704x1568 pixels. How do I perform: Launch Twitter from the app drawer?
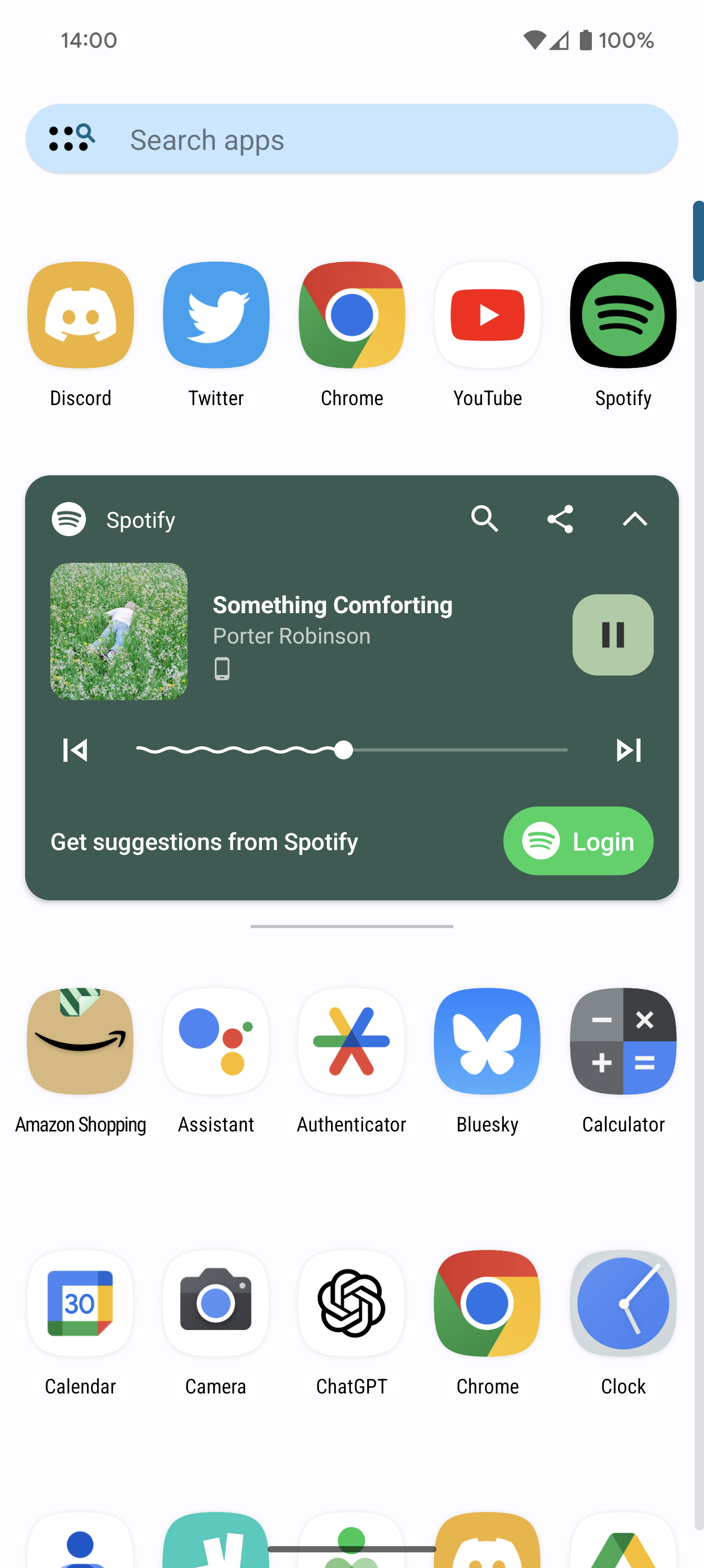[x=215, y=315]
